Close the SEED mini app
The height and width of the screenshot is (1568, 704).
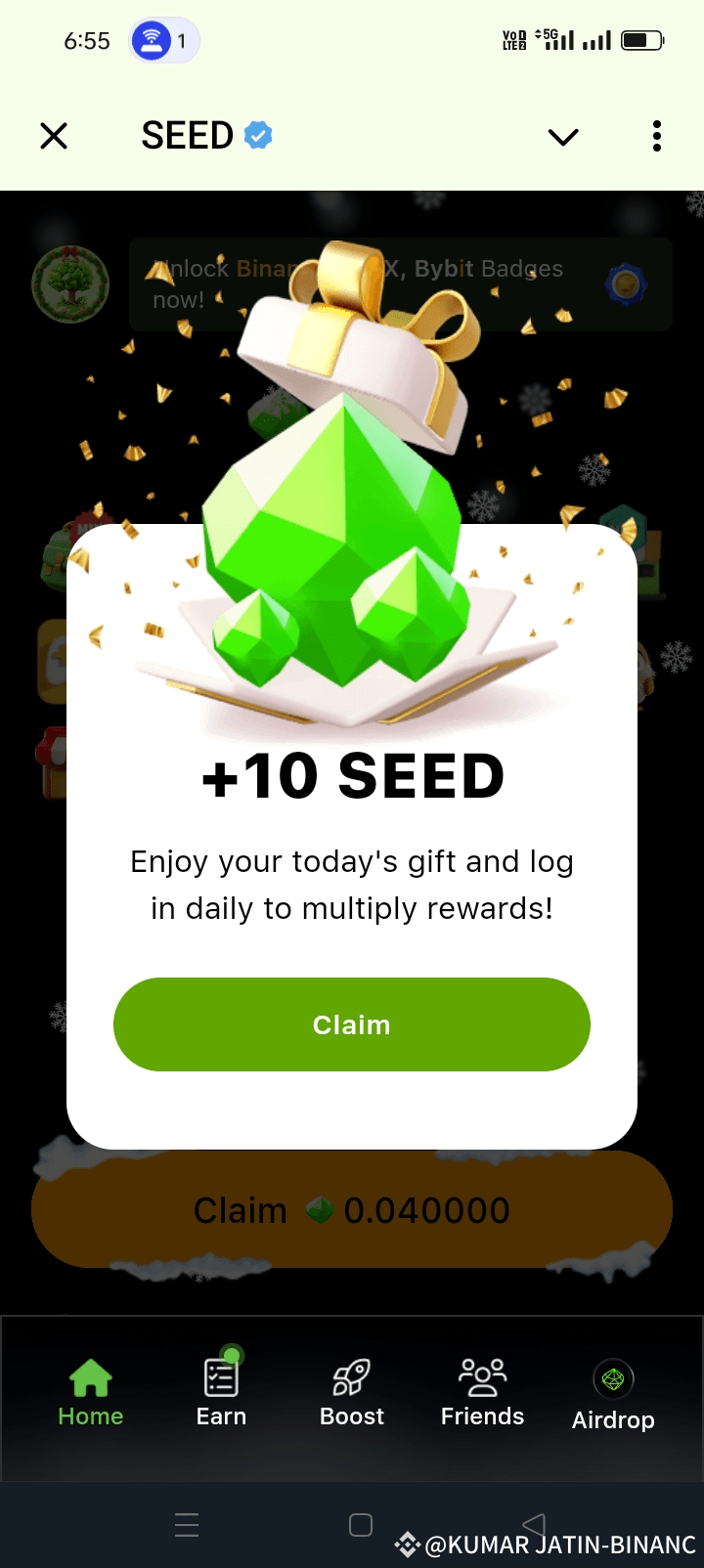pyautogui.click(x=54, y=136)
